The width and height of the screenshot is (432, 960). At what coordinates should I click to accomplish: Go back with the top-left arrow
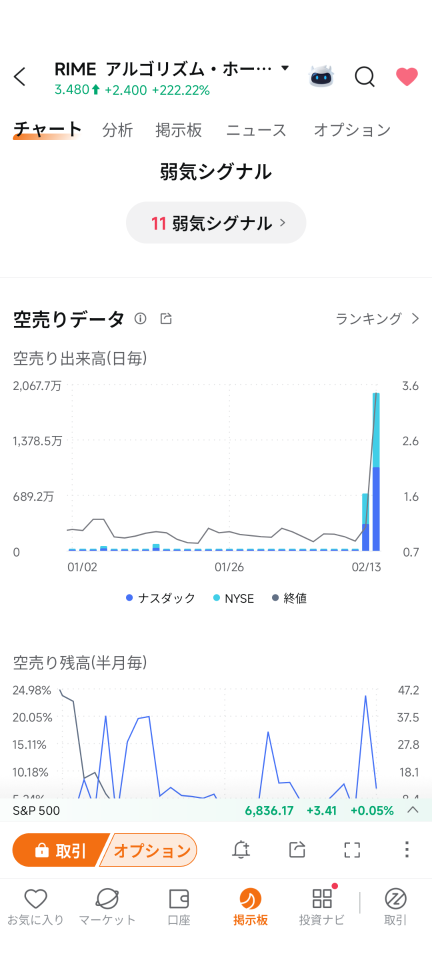point(20,77)
